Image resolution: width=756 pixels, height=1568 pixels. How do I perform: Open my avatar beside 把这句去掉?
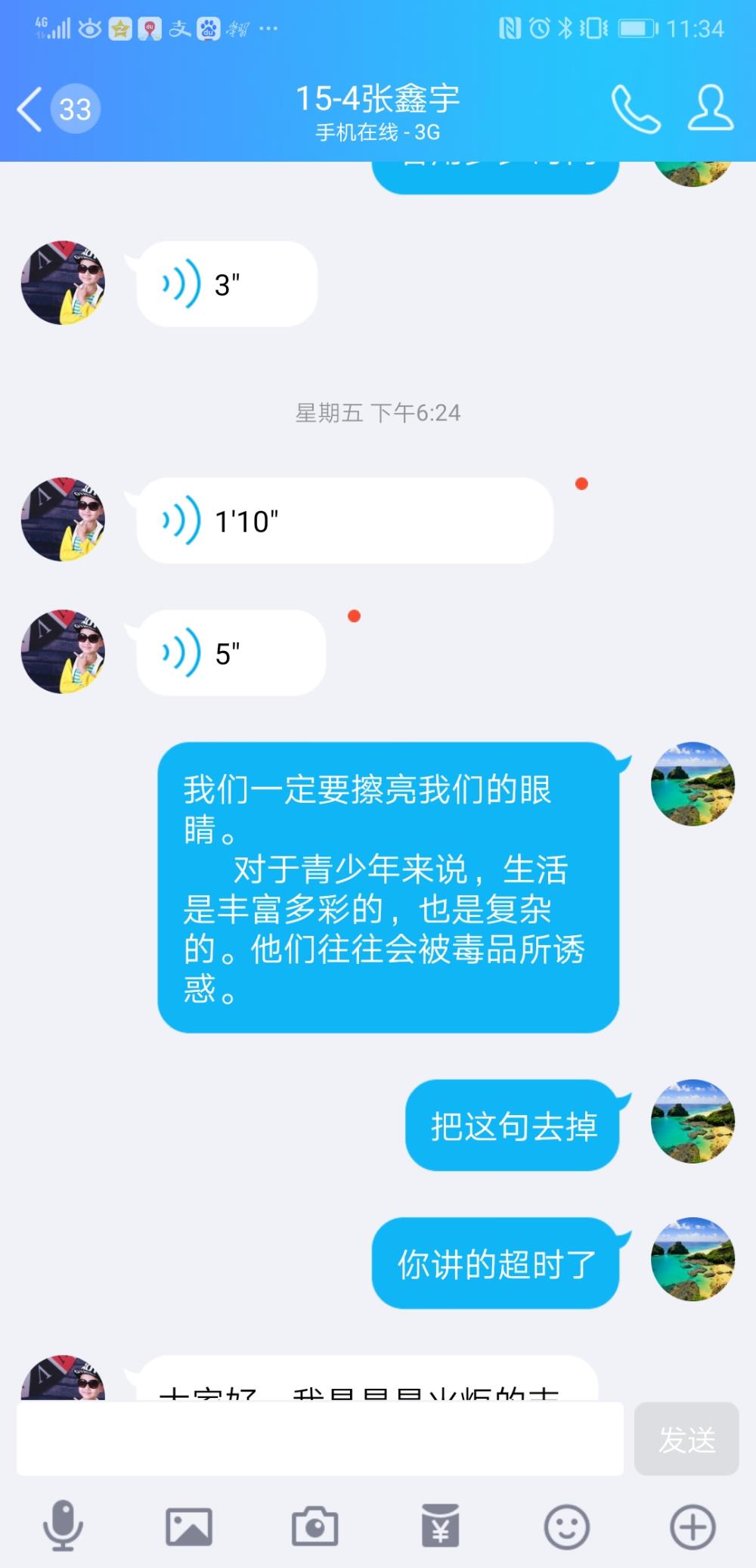coord(693,1121)
